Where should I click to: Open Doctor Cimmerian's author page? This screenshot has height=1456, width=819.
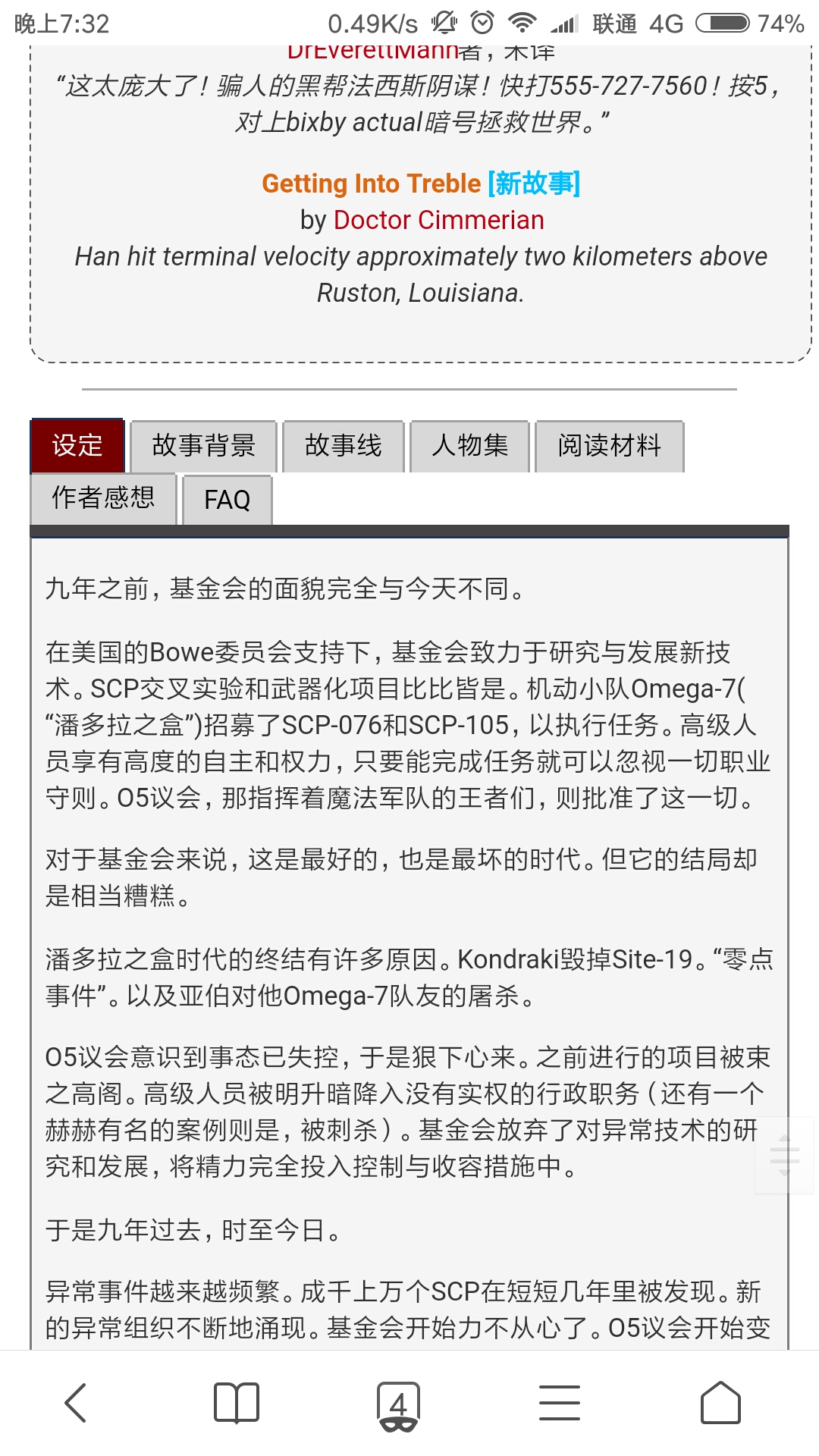[x=438, y=220]
